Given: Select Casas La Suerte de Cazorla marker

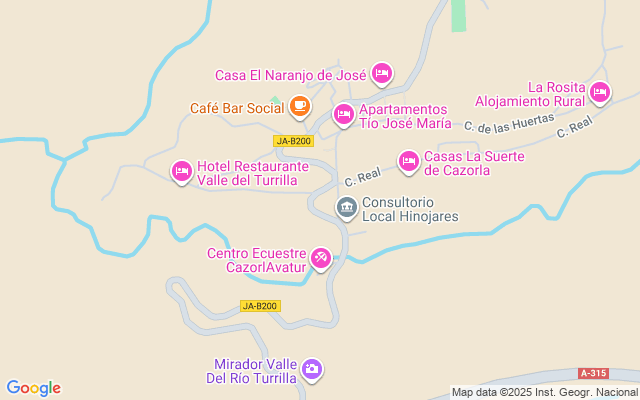Looking at the screenshot, I should pos(408,161).
